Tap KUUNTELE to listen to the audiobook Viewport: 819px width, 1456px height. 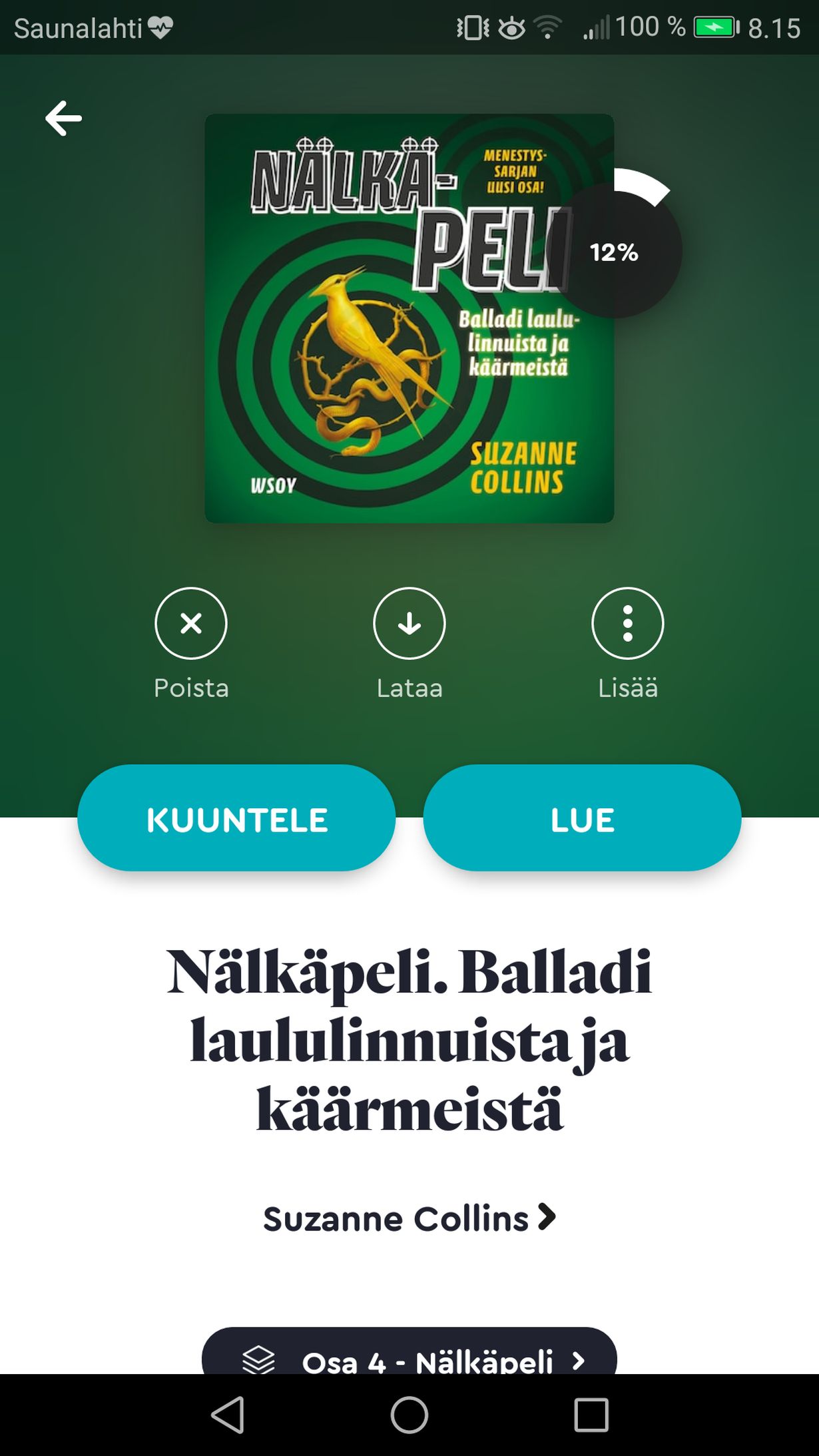click(x=236, y=818)
